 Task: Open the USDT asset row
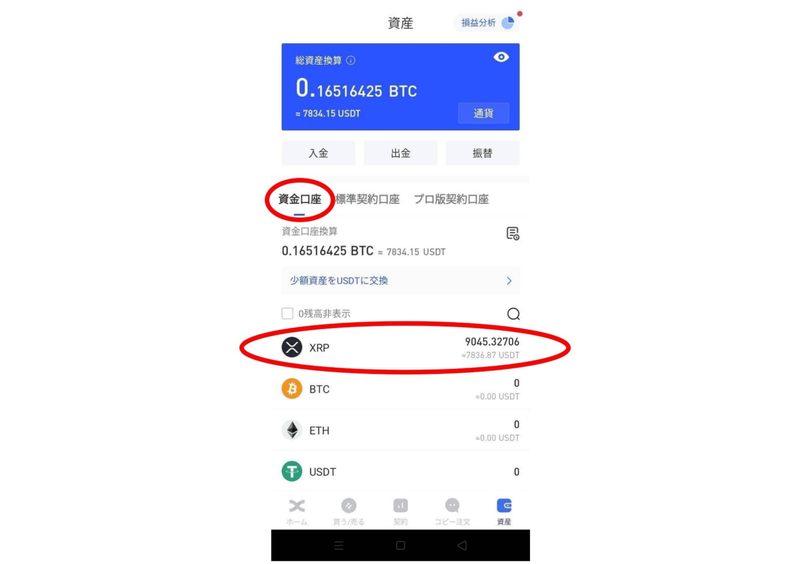(400, 471)
